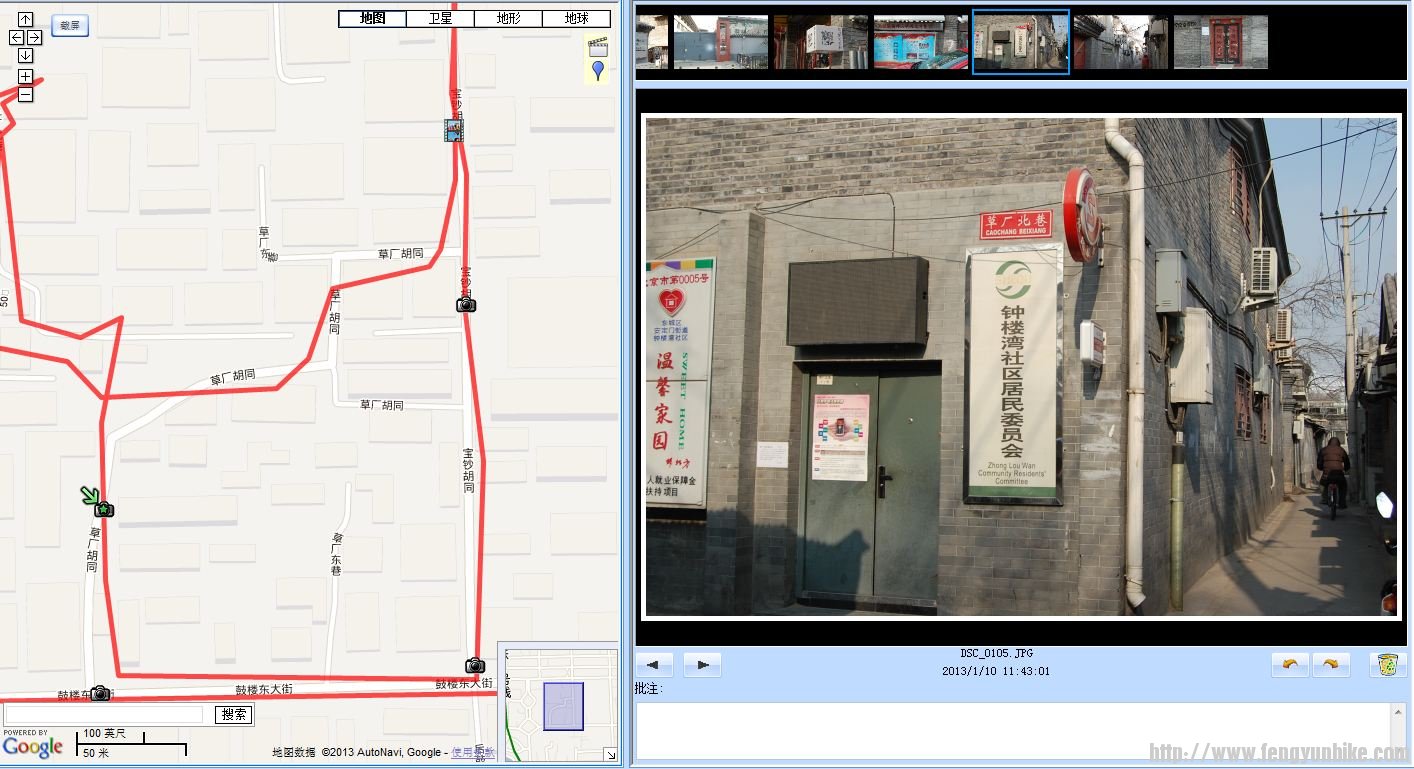Switch the map to 地形 view

tap(508, 18)
